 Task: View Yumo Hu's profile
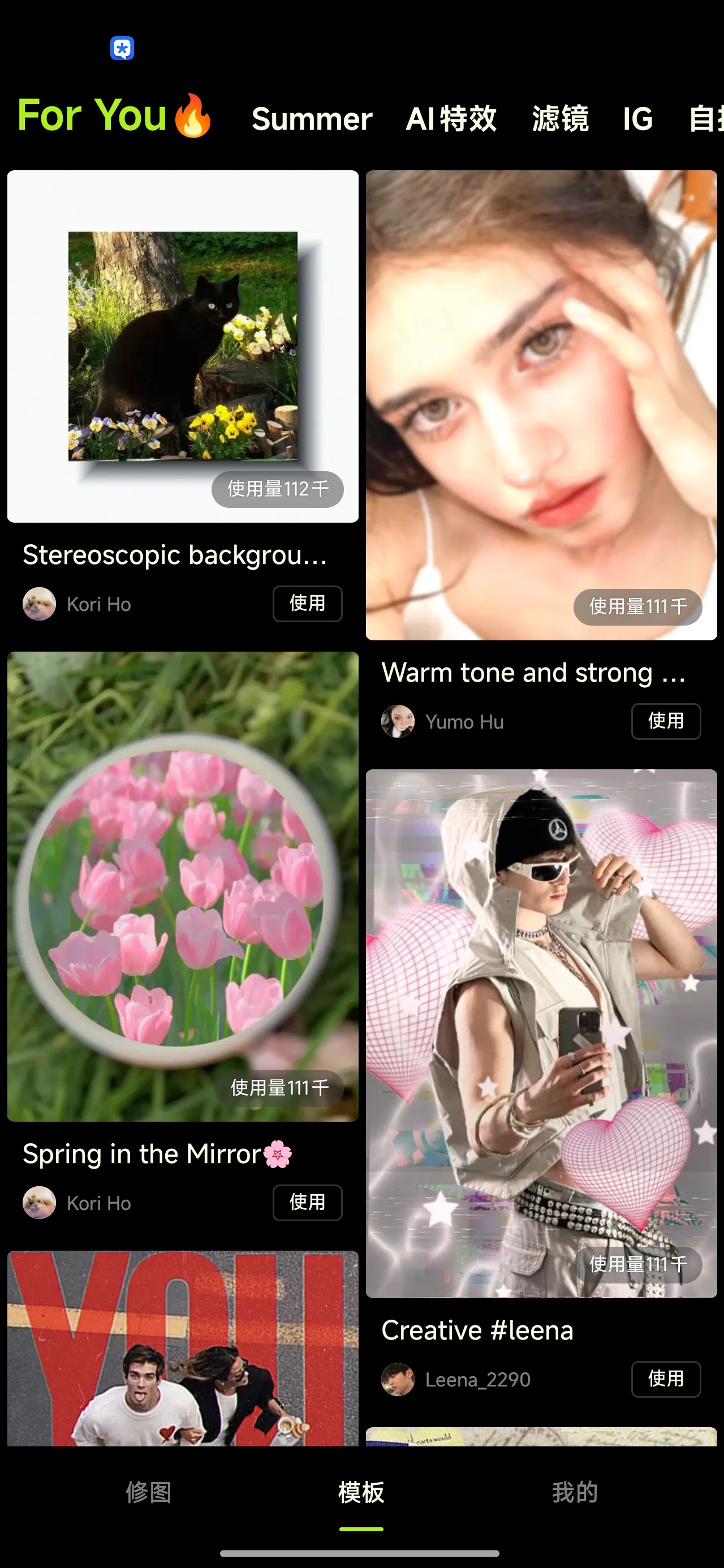tap(443, 722)
